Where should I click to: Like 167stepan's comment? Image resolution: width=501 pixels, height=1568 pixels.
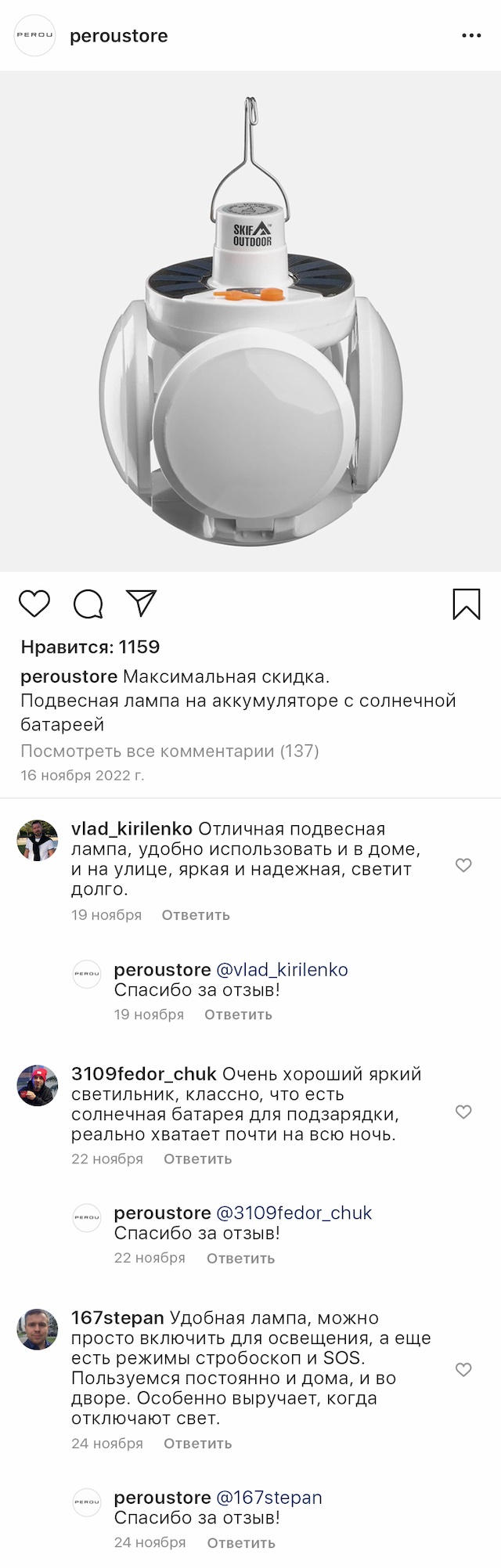(x=463, y=1369)
